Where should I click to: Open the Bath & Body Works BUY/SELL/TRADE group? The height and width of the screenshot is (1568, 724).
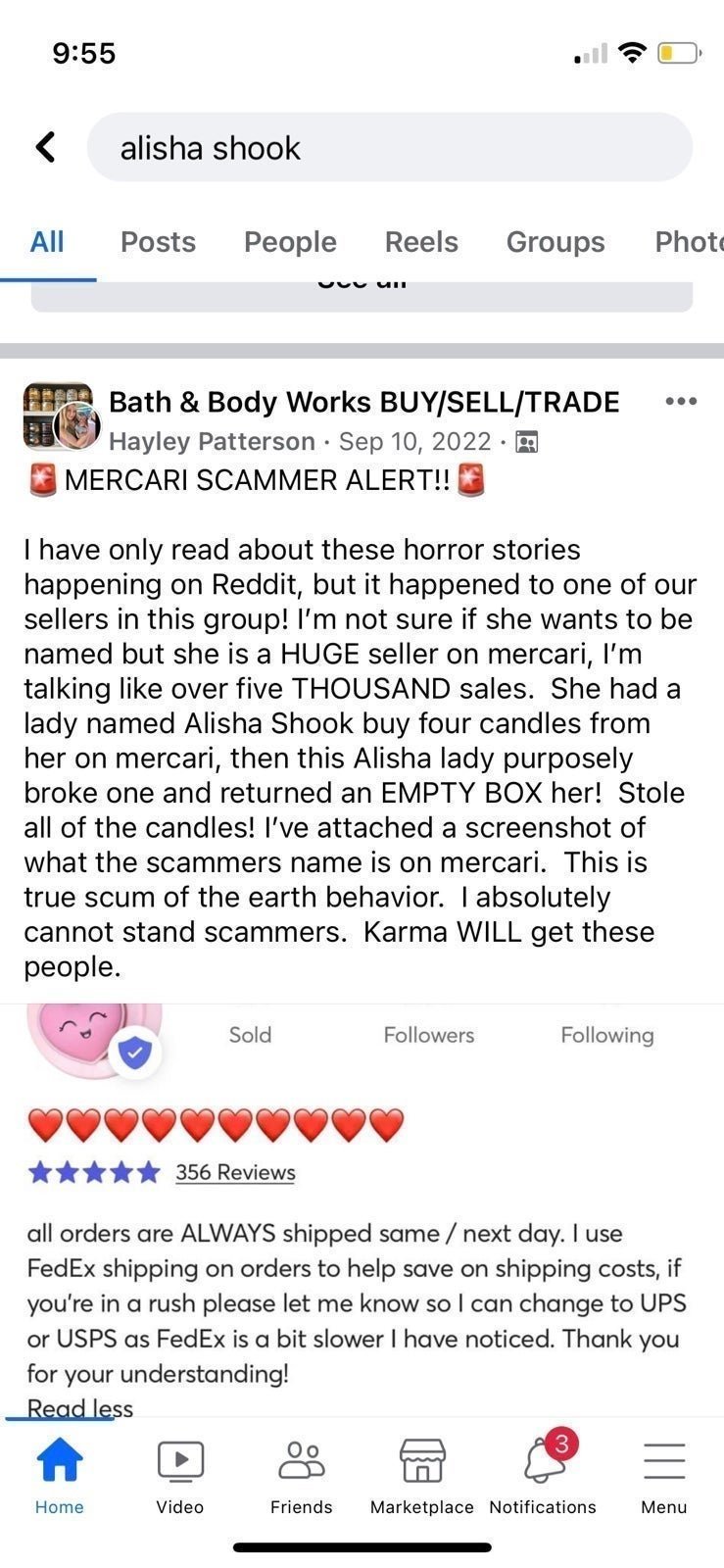[363, 402]
